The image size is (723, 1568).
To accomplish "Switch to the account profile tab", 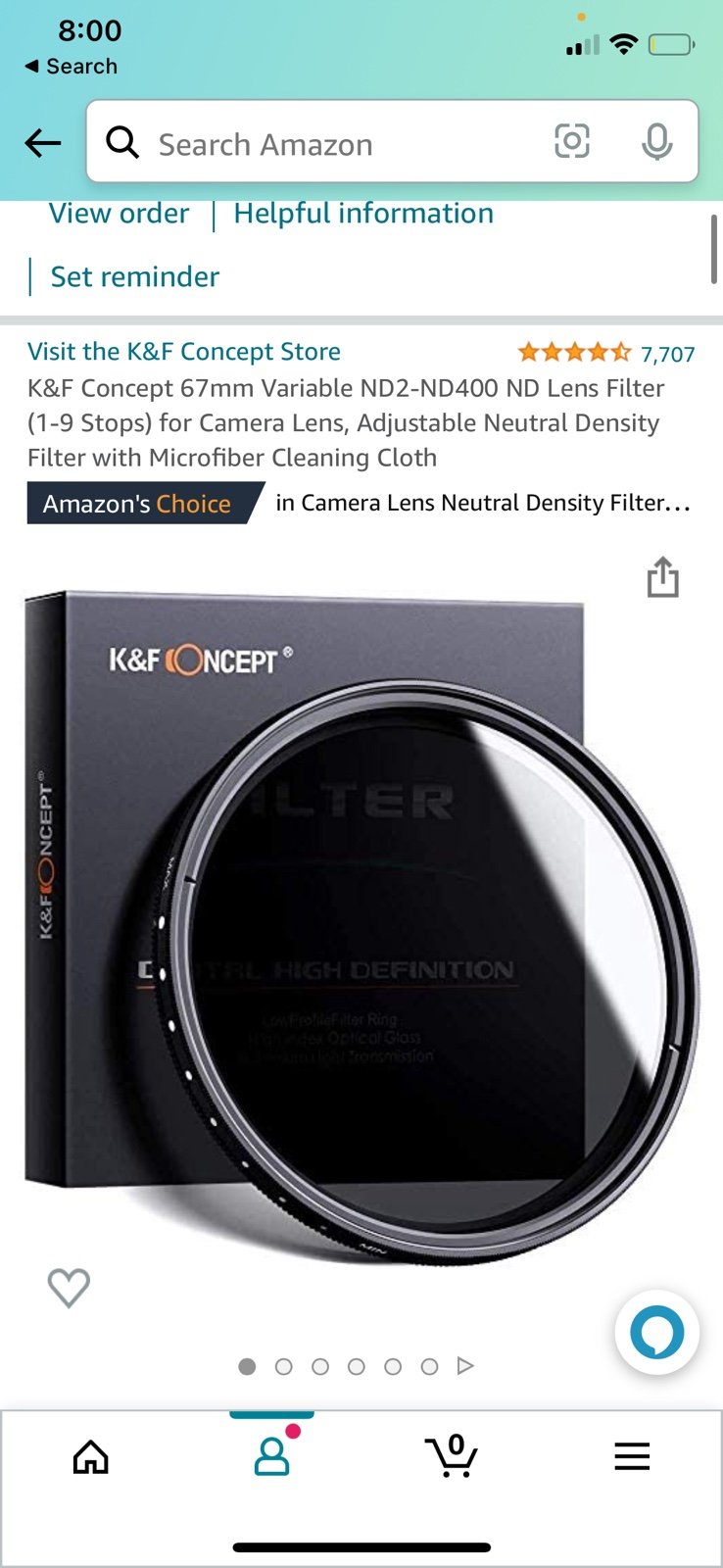I will (x=272, y=1456).
